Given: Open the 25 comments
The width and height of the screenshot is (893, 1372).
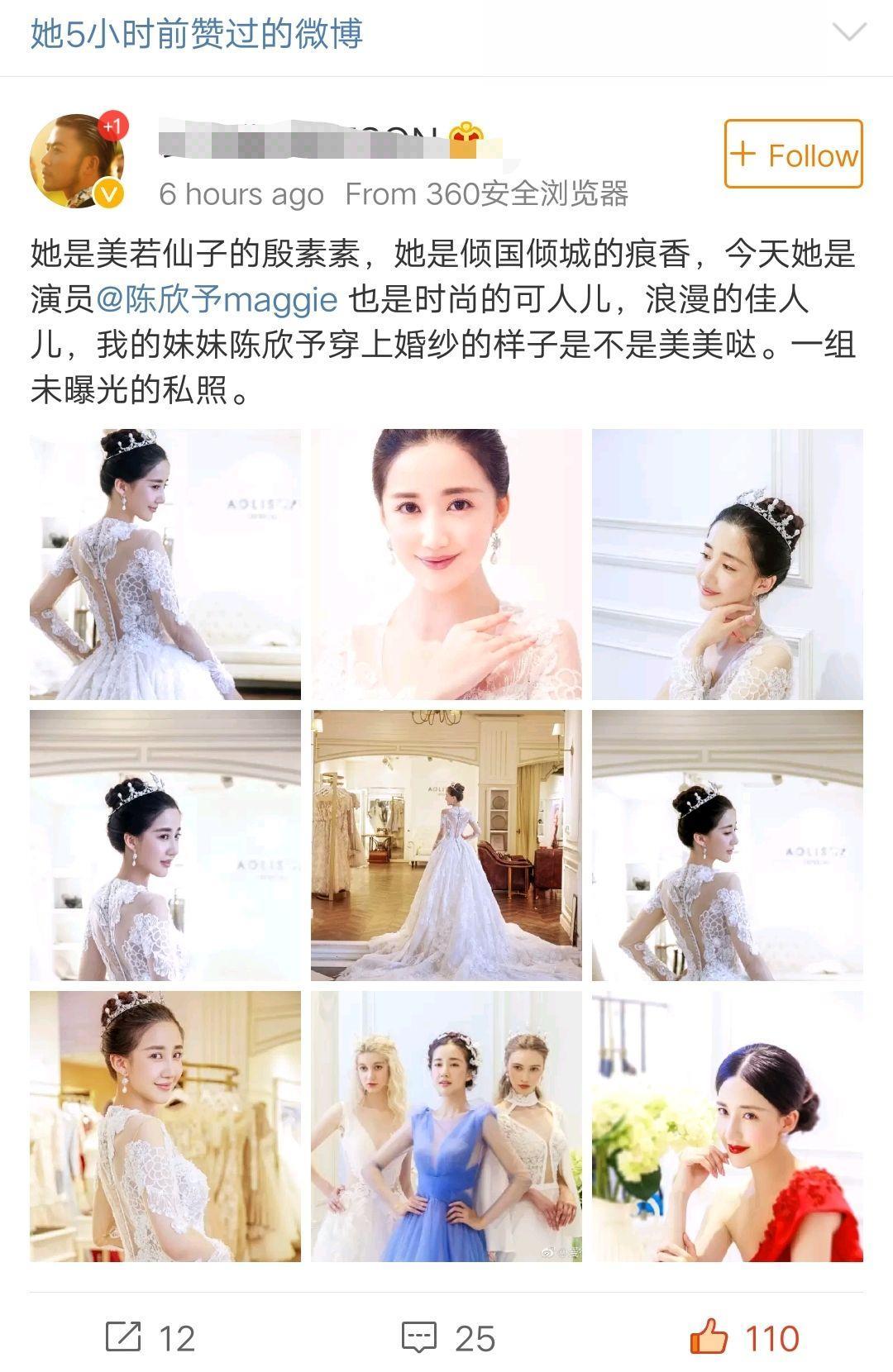Looking at the screenshot, I should (x=447, y=1337).
